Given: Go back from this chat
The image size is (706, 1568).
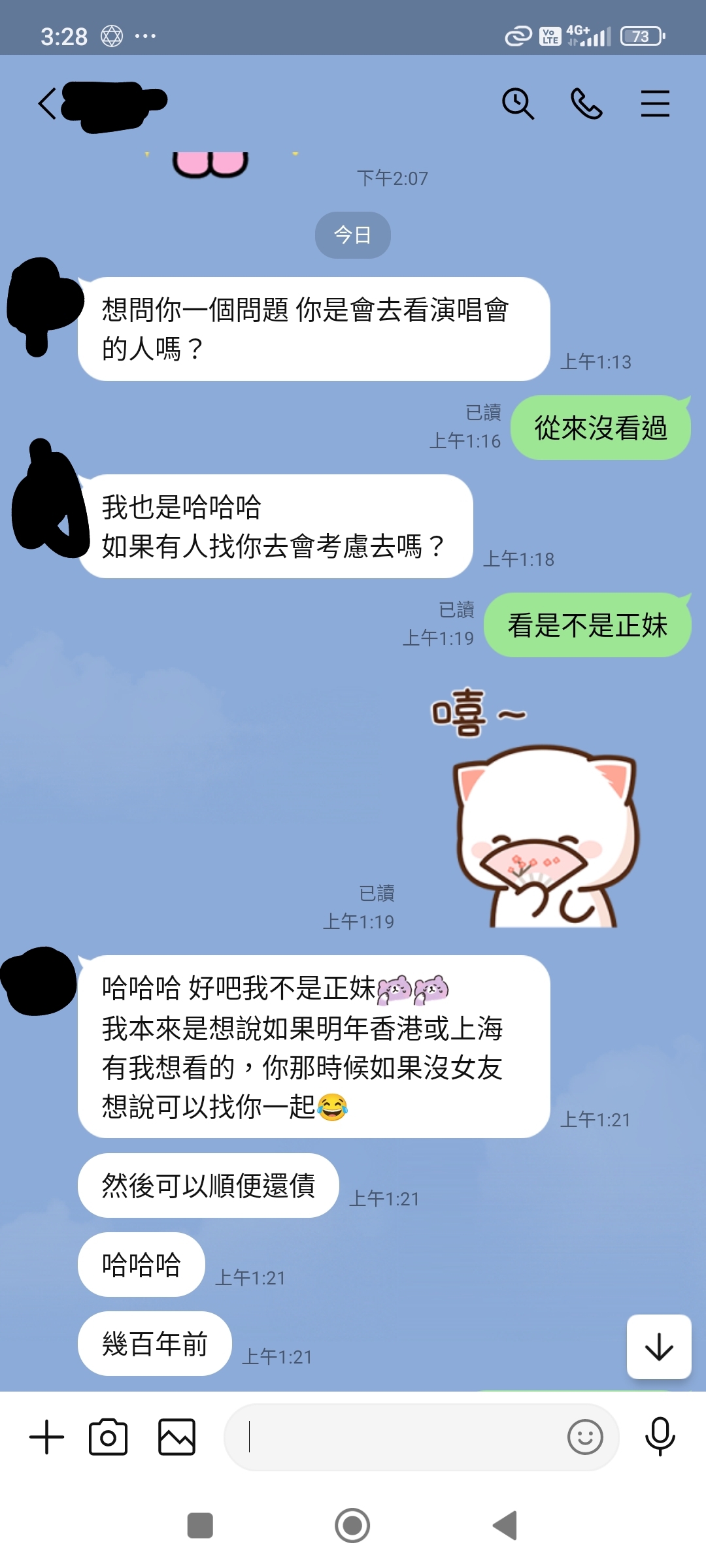Looking at the screenshot, I should (47, 104).
